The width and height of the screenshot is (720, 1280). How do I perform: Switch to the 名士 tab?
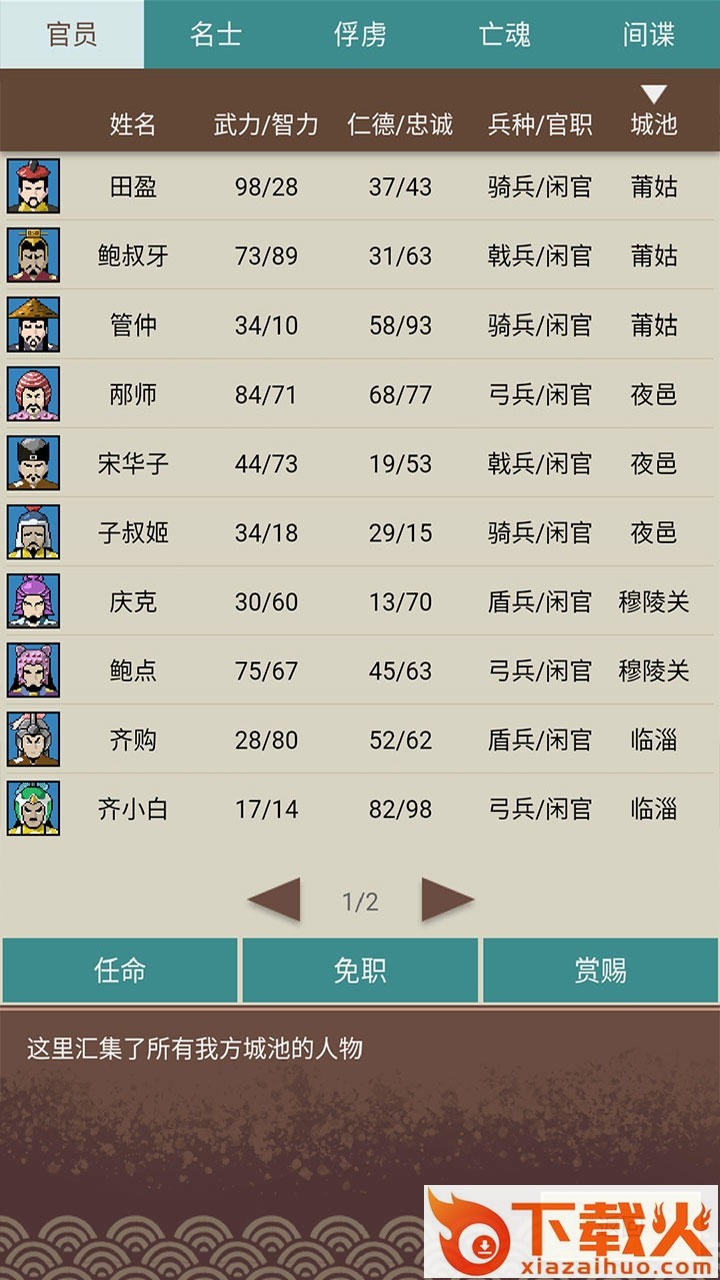coord(216,35)
